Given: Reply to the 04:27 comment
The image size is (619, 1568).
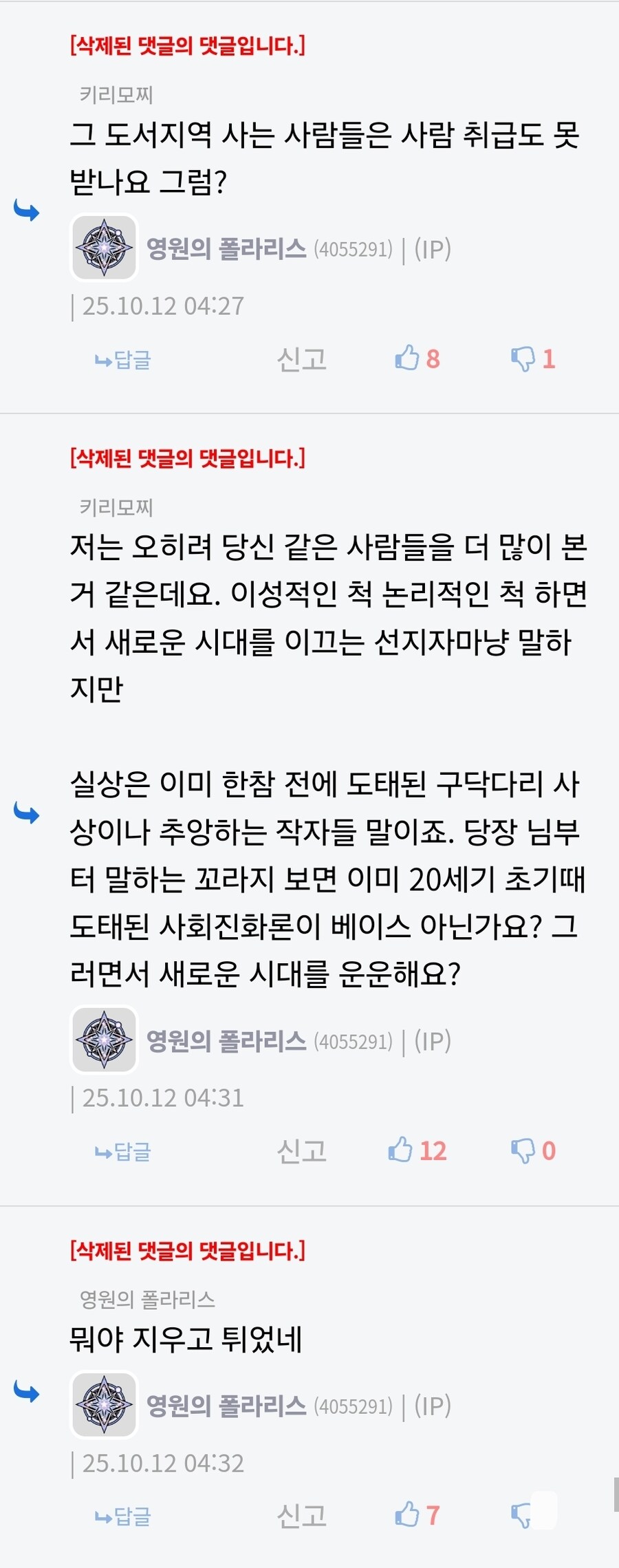Looking at the screenshot, I should click(x=123, y=360).
